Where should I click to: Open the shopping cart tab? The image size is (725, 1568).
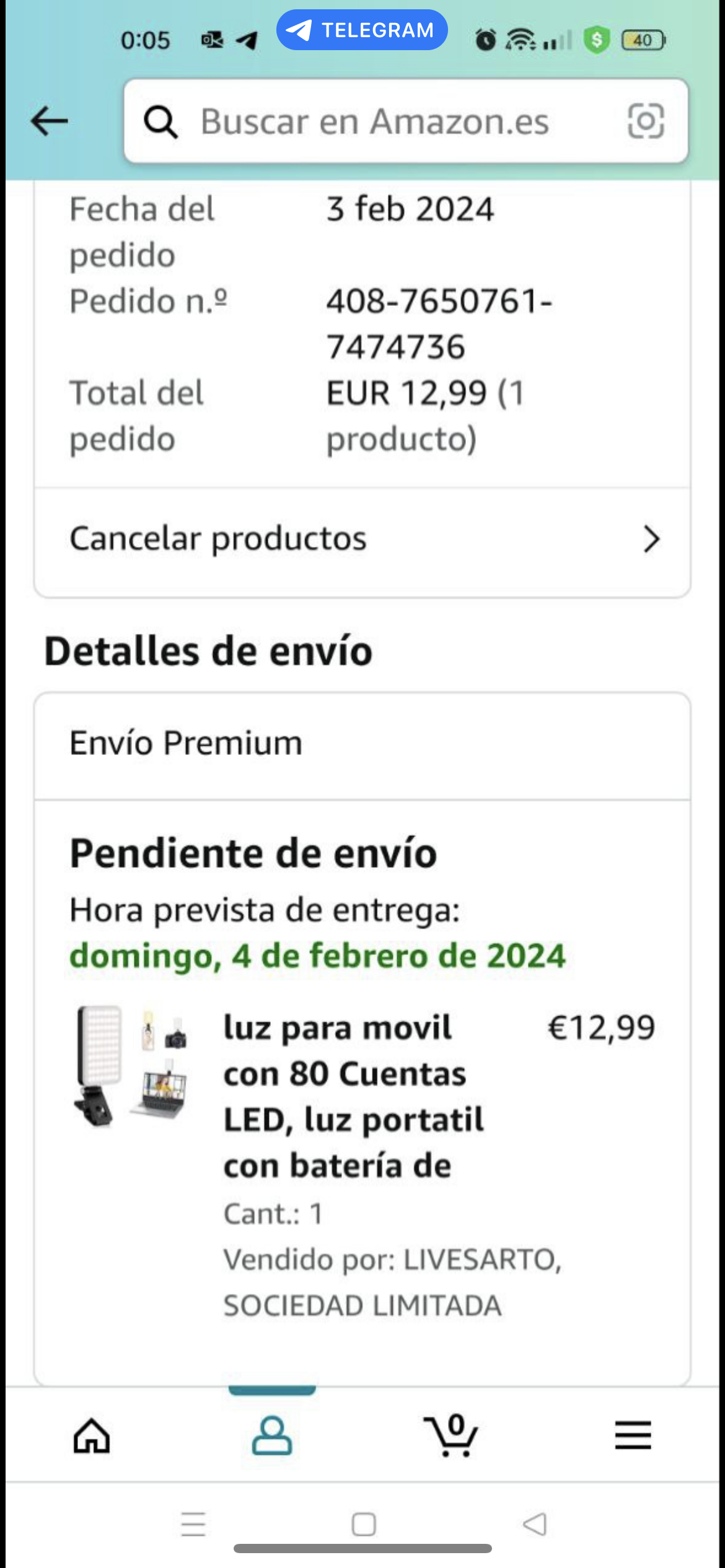click(452, 1435)
